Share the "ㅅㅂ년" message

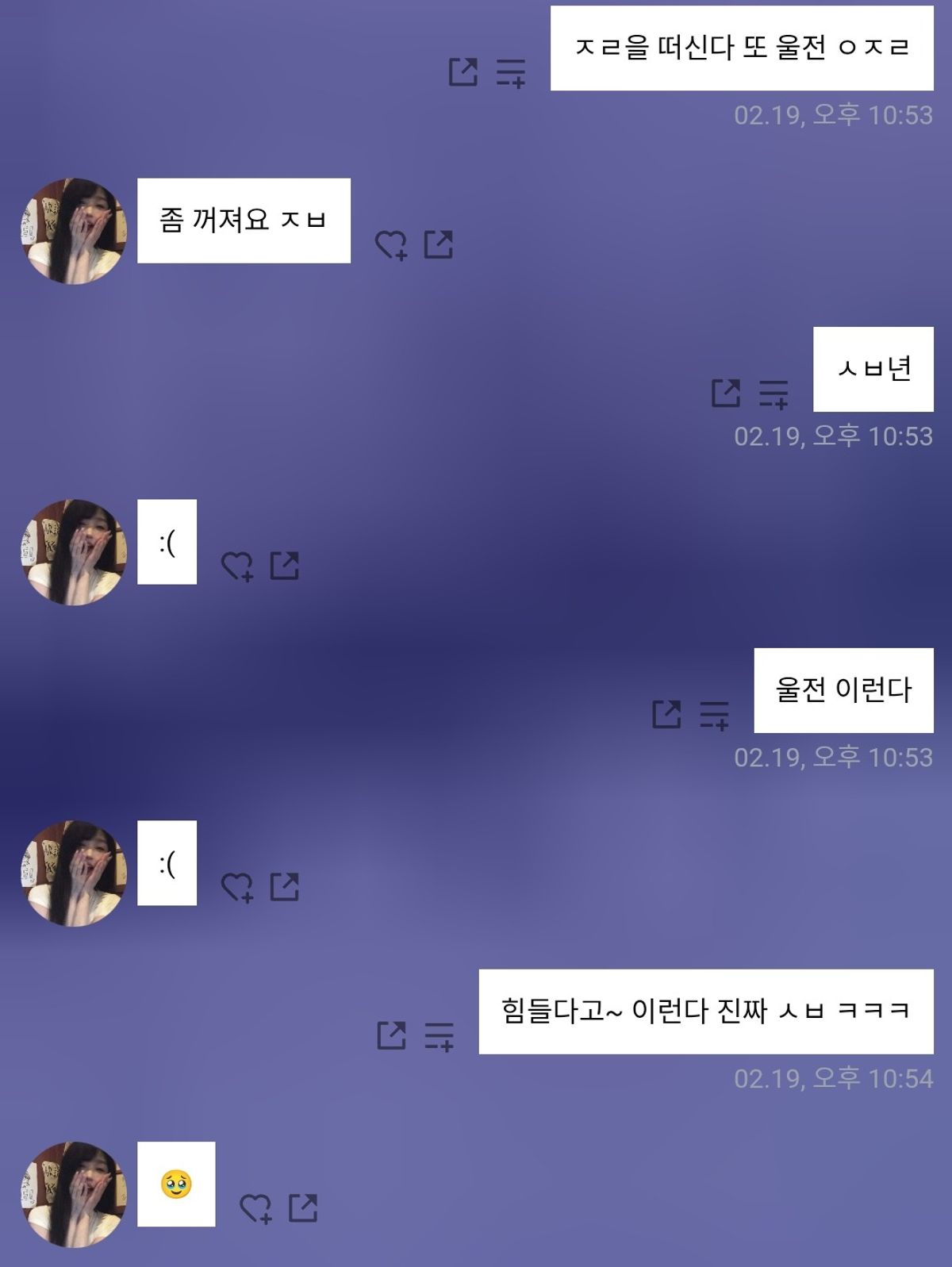click(x=726, y=393)
